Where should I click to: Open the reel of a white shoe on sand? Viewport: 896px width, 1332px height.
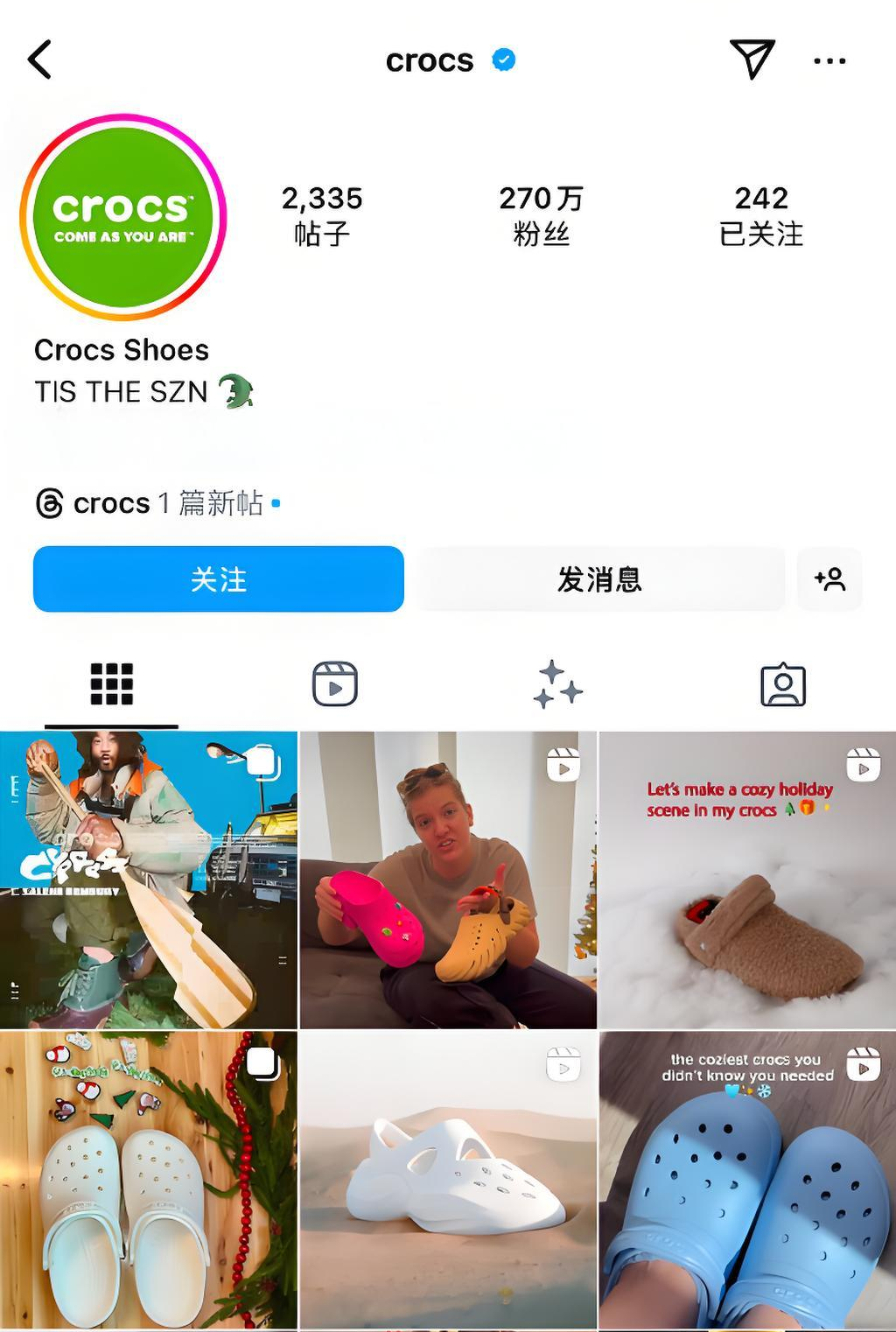pos(448,1180)
